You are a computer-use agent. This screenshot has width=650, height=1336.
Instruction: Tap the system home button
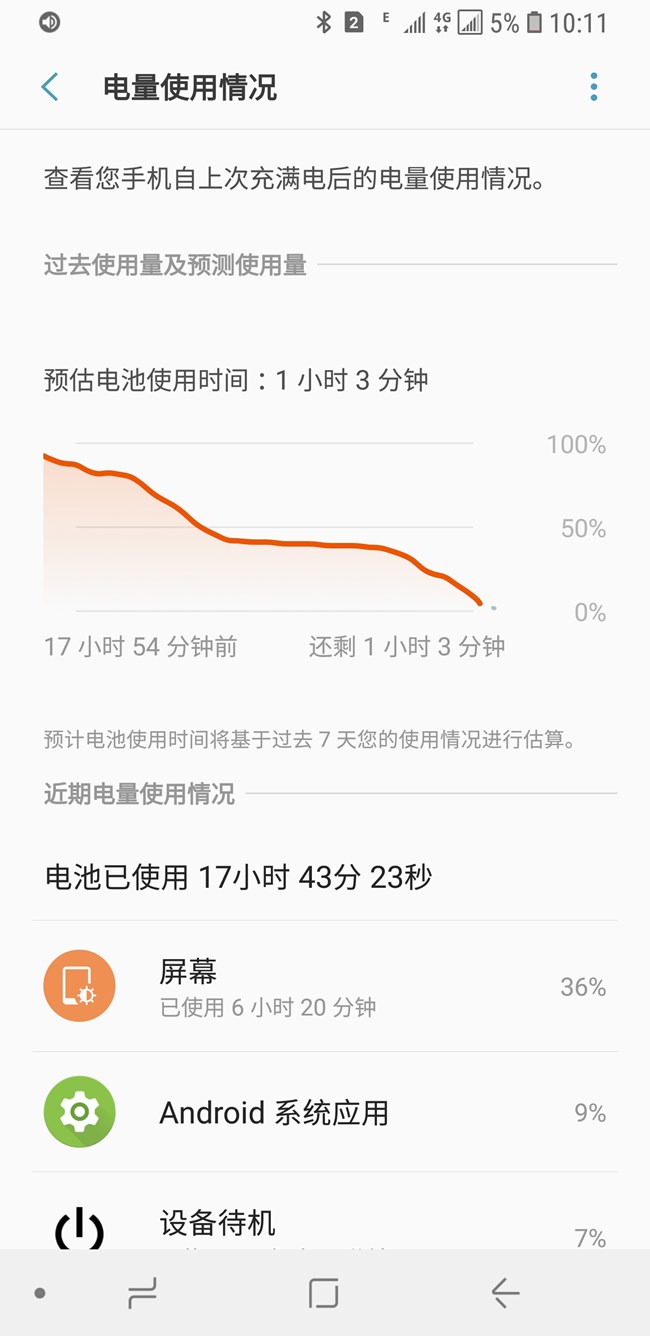324,1293
